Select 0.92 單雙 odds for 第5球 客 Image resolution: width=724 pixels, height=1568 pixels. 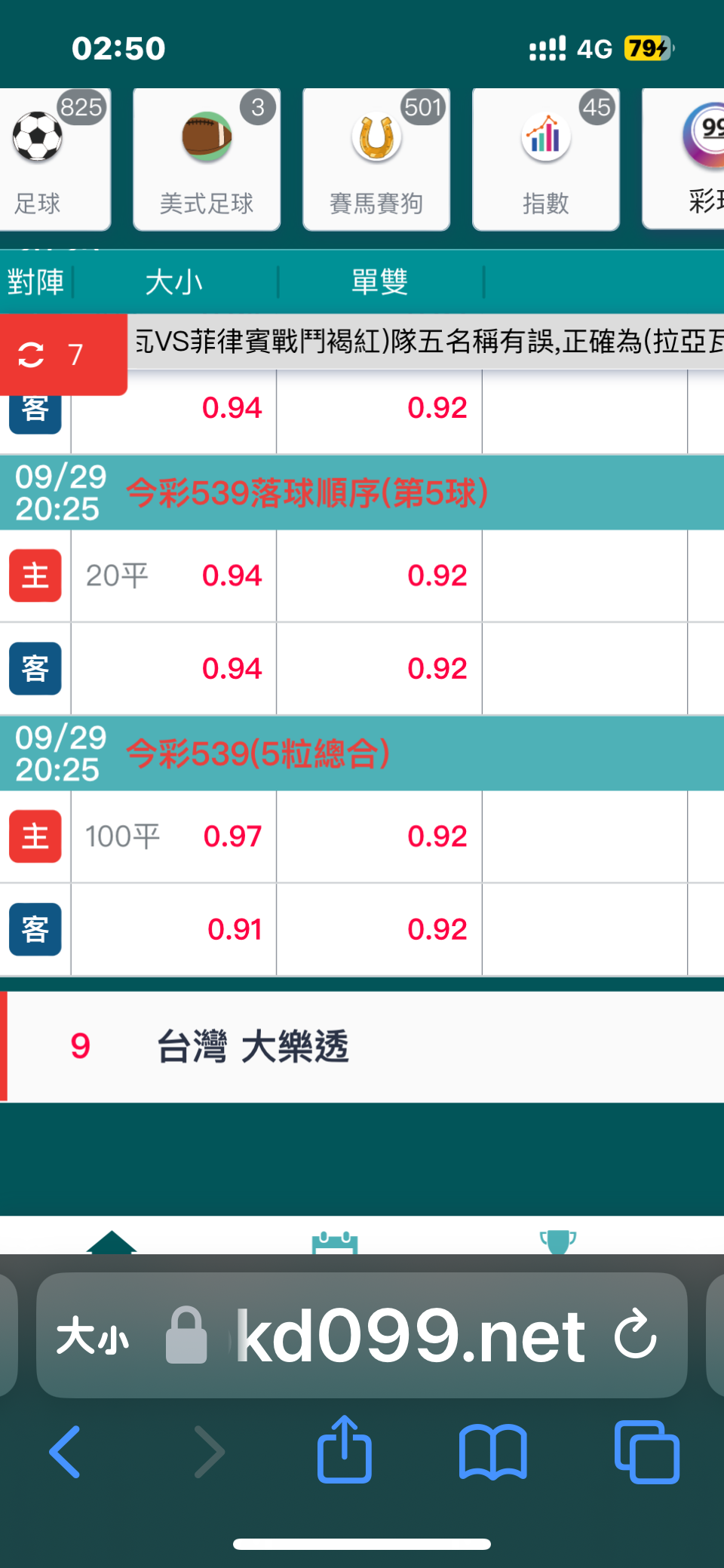[x=437, y=668]
